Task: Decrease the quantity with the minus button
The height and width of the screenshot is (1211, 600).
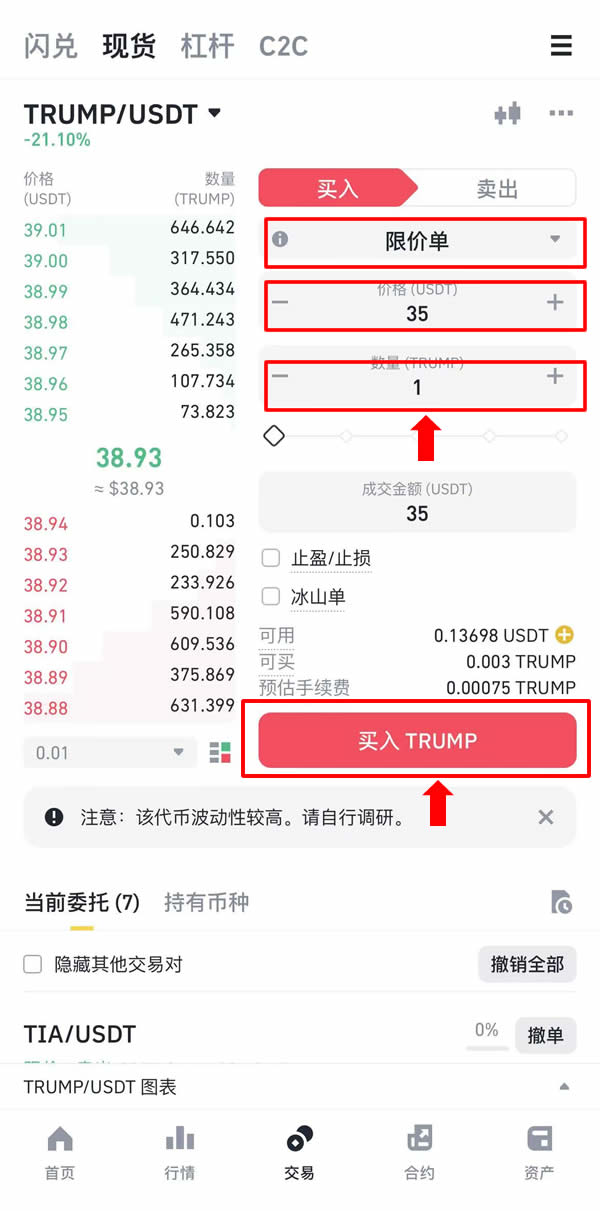Action: pos(281,377)
